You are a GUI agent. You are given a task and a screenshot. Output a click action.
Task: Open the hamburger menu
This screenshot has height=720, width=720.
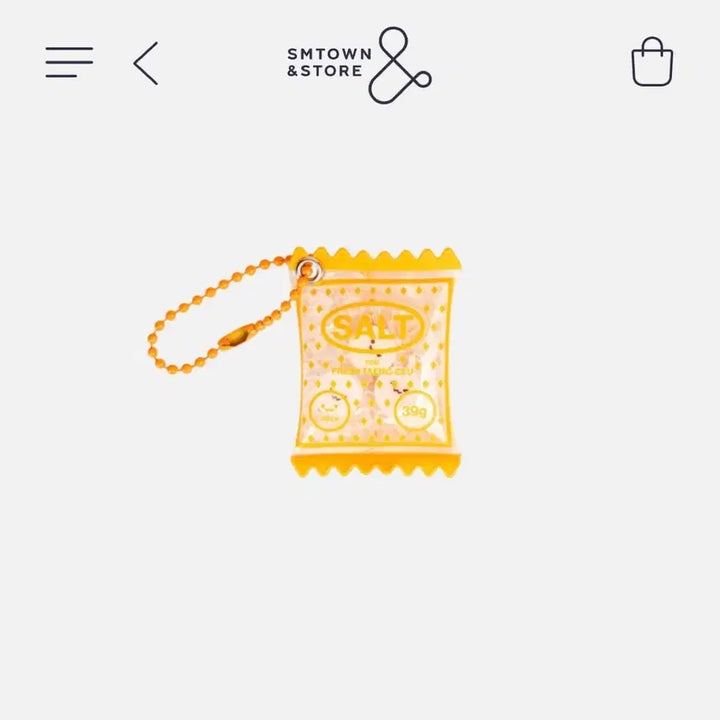(x=69, y=63)
